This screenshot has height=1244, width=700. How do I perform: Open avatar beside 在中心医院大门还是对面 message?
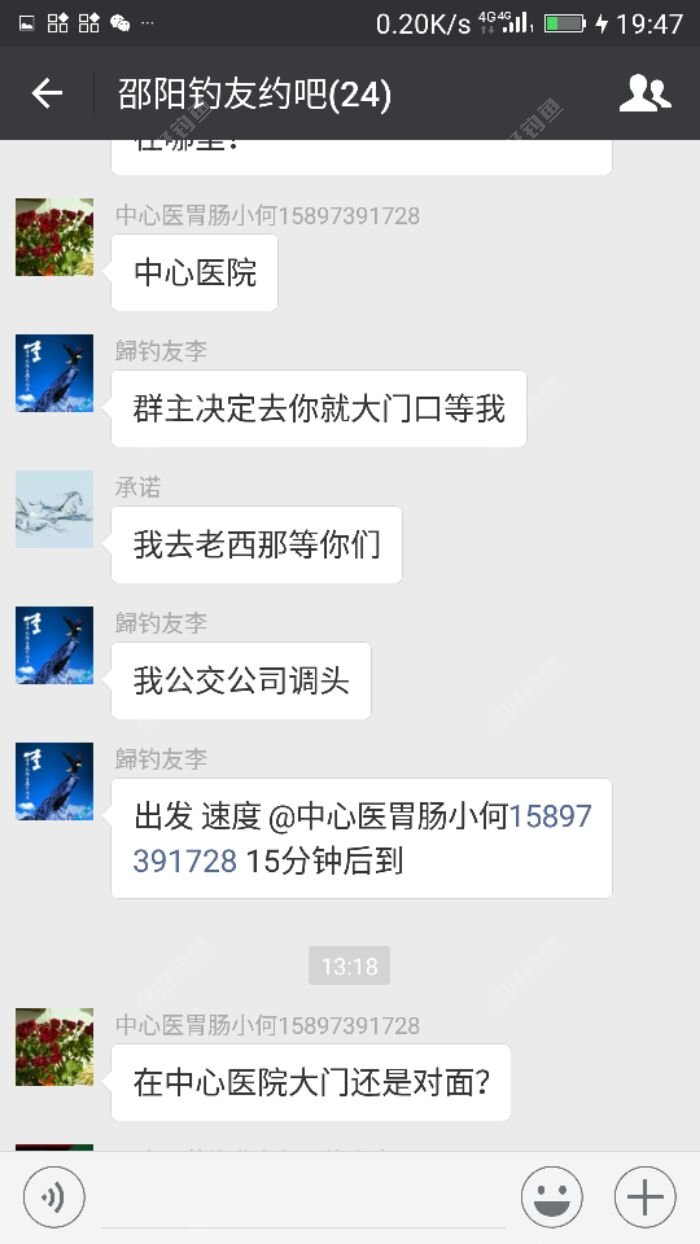[x=54, y=1047]
